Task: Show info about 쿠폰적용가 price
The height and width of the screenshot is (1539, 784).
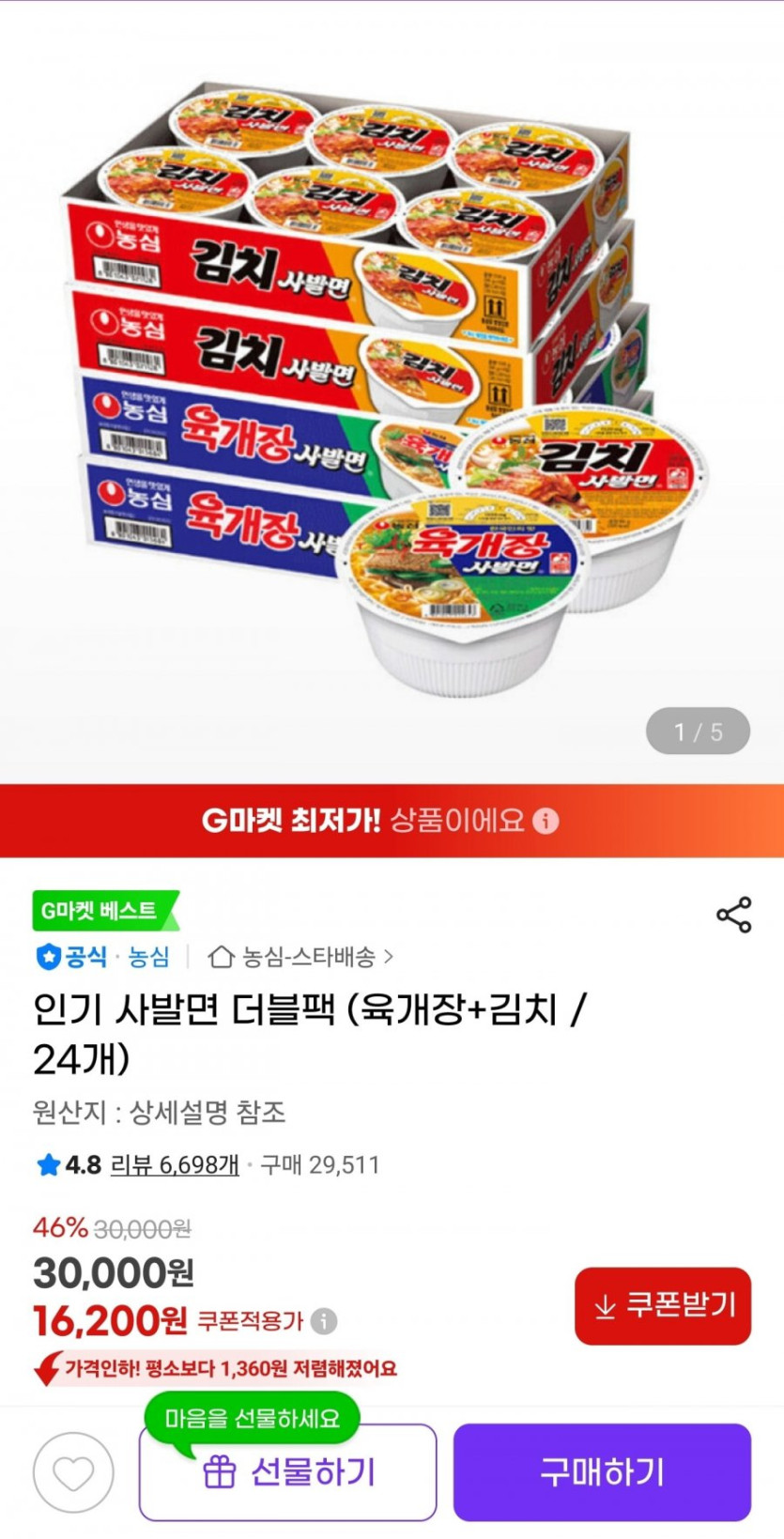Action: point(324,1321)
